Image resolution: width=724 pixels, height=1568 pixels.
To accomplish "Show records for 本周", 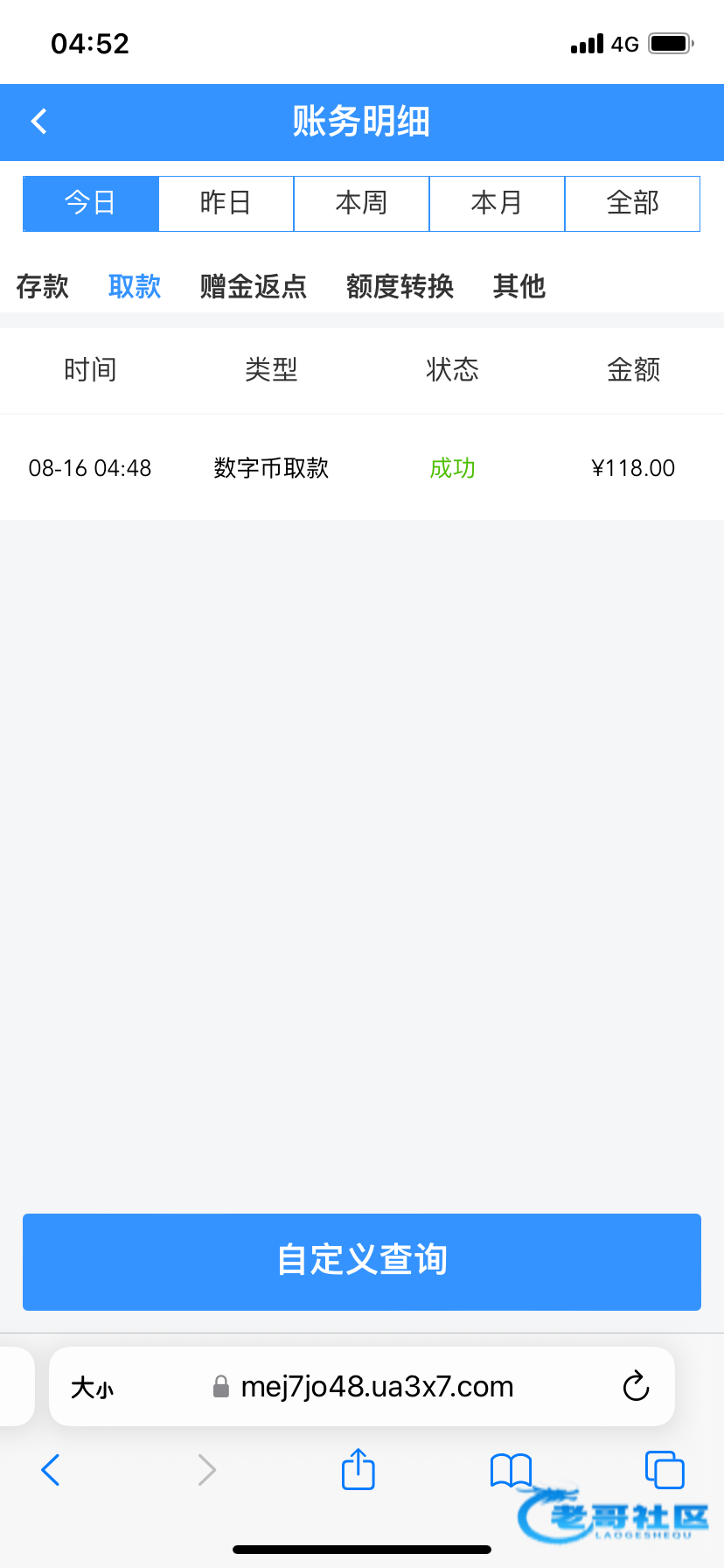I will (361, 204).
